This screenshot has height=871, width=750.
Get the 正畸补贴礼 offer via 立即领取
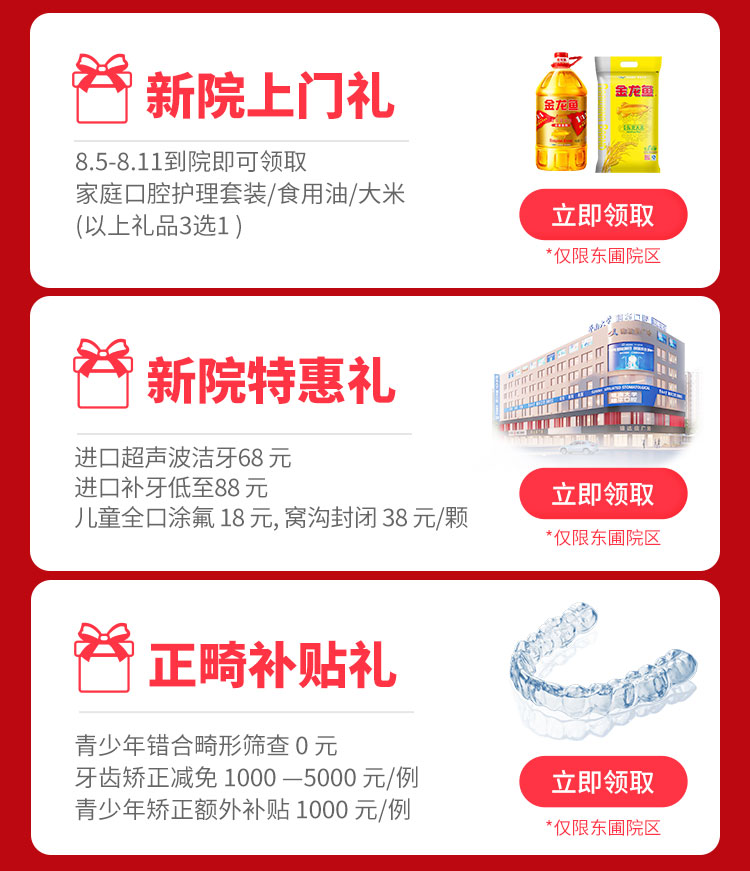click(x=603, y=781)
